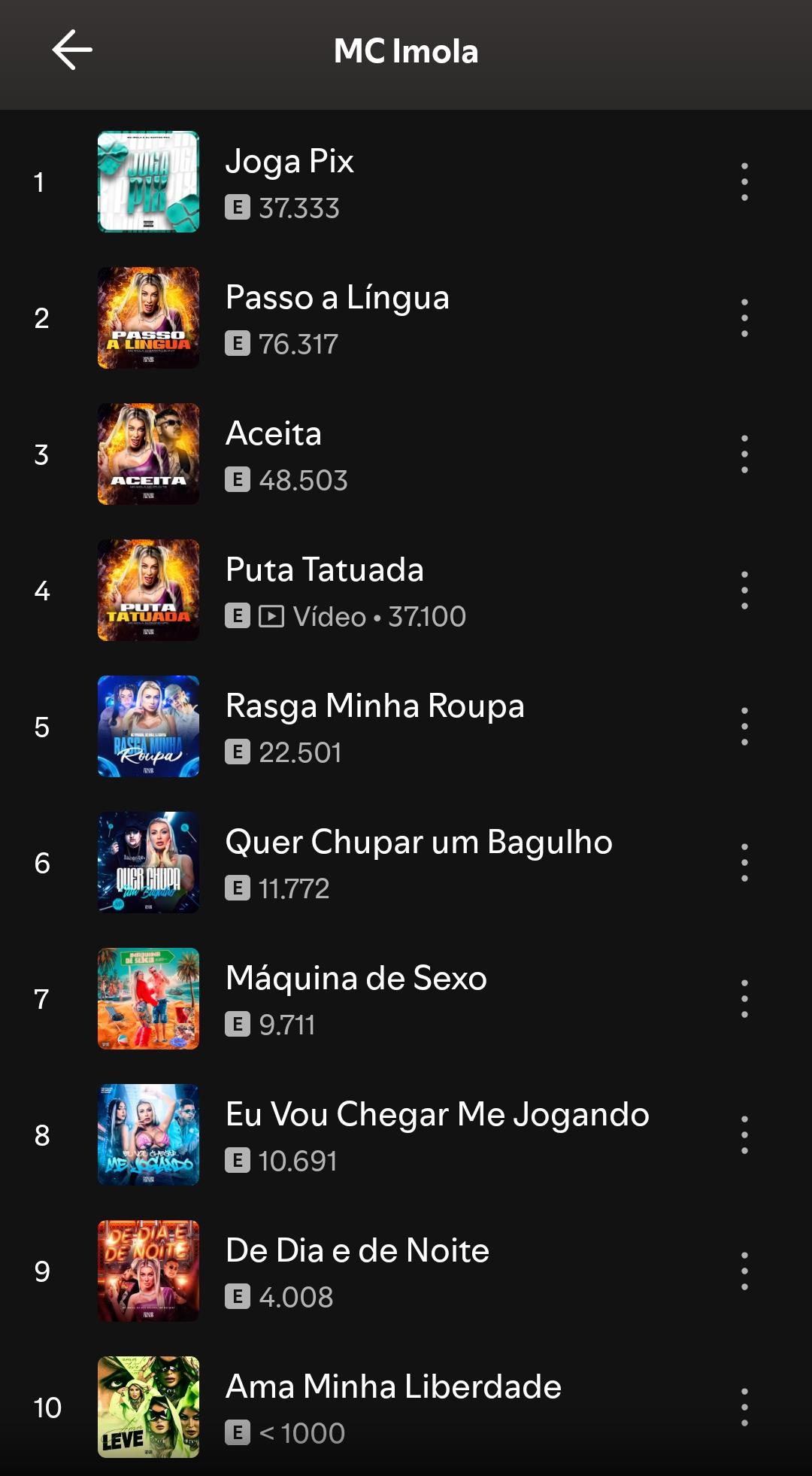
Task: Play the song Joga Pix
Action: pyautogui.click(x=289, y=162)
